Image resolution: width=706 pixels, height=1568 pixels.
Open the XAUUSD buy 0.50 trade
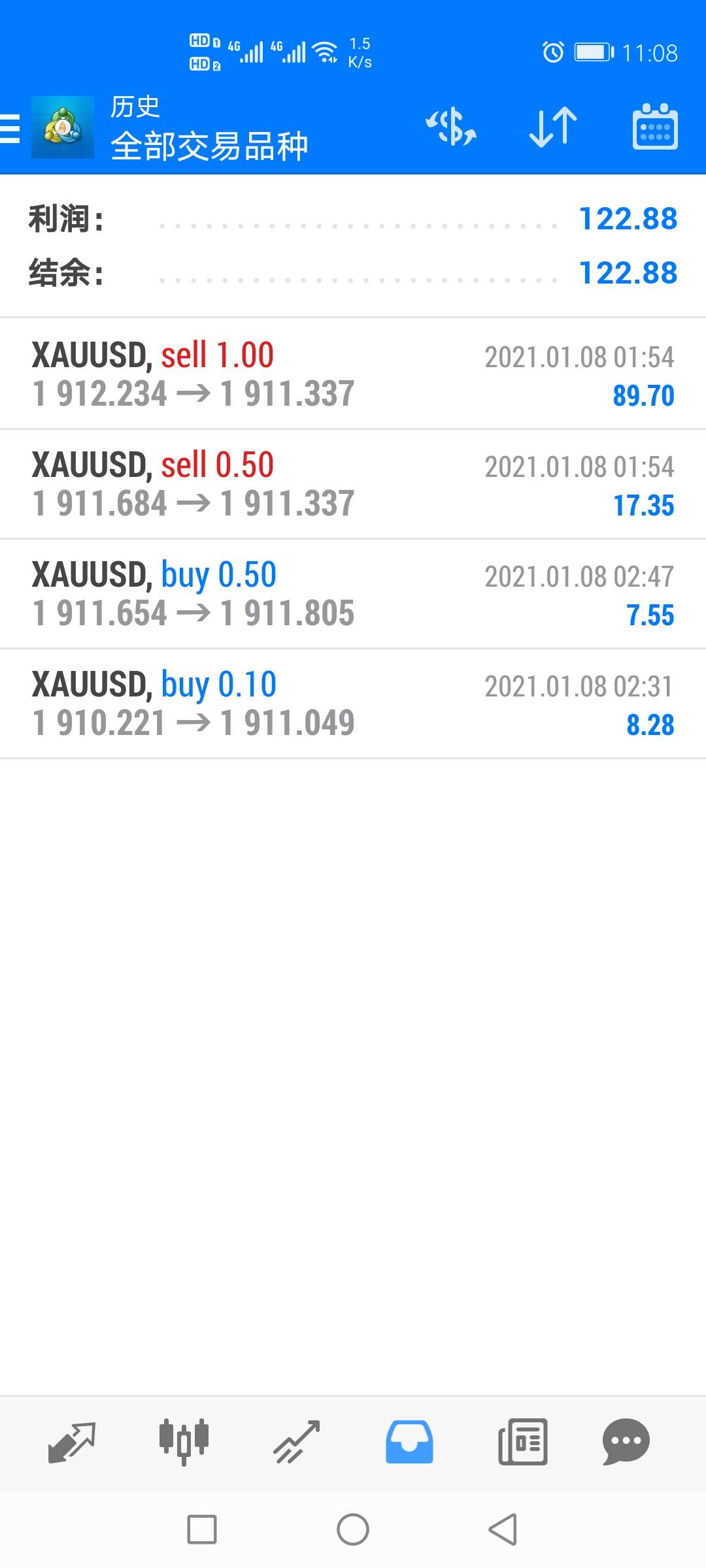[353, 594]
